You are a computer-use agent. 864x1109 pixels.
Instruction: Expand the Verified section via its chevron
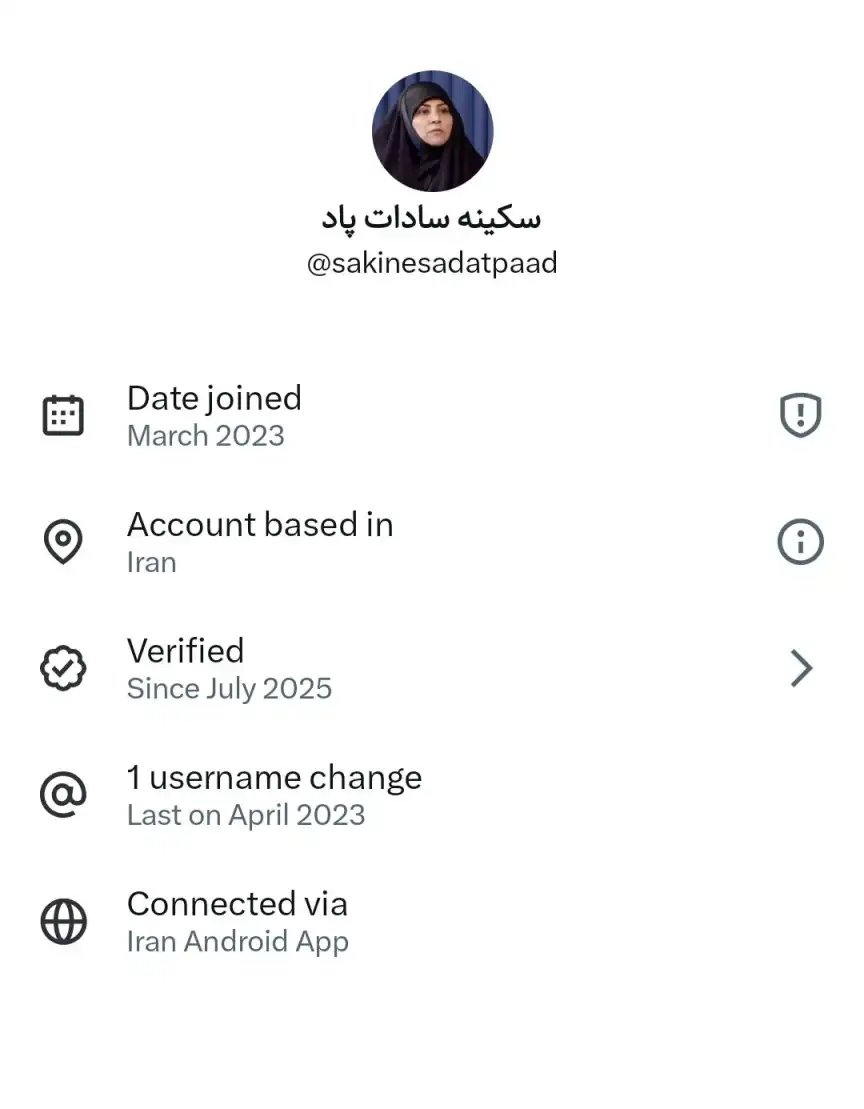coord(800,666)
